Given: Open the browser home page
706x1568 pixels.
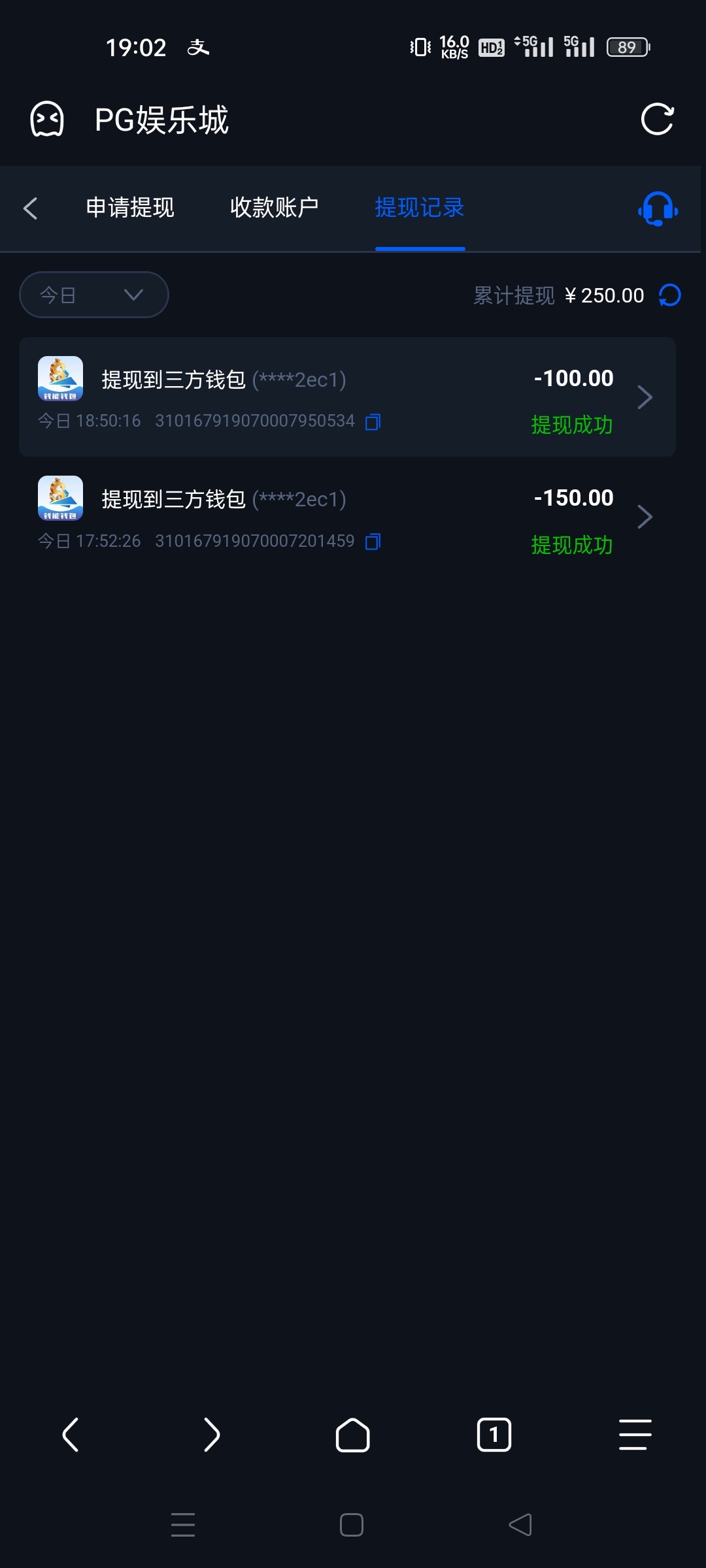Looking at the screenshot, I should click(352, 1435).
